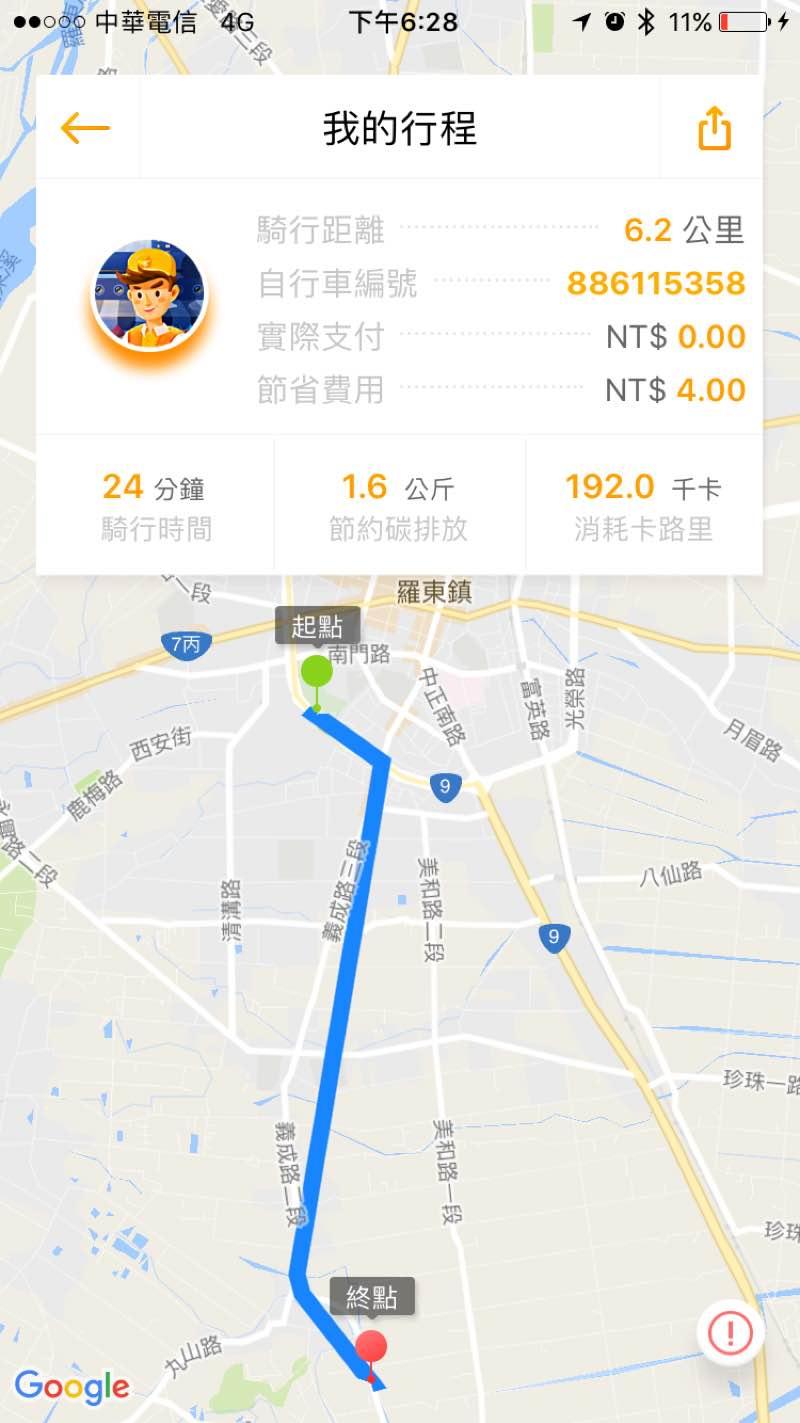Viewport: 800px width, 1423px height.
Task: Tap the red 終點 end marker
Action: coord(371,1348)
